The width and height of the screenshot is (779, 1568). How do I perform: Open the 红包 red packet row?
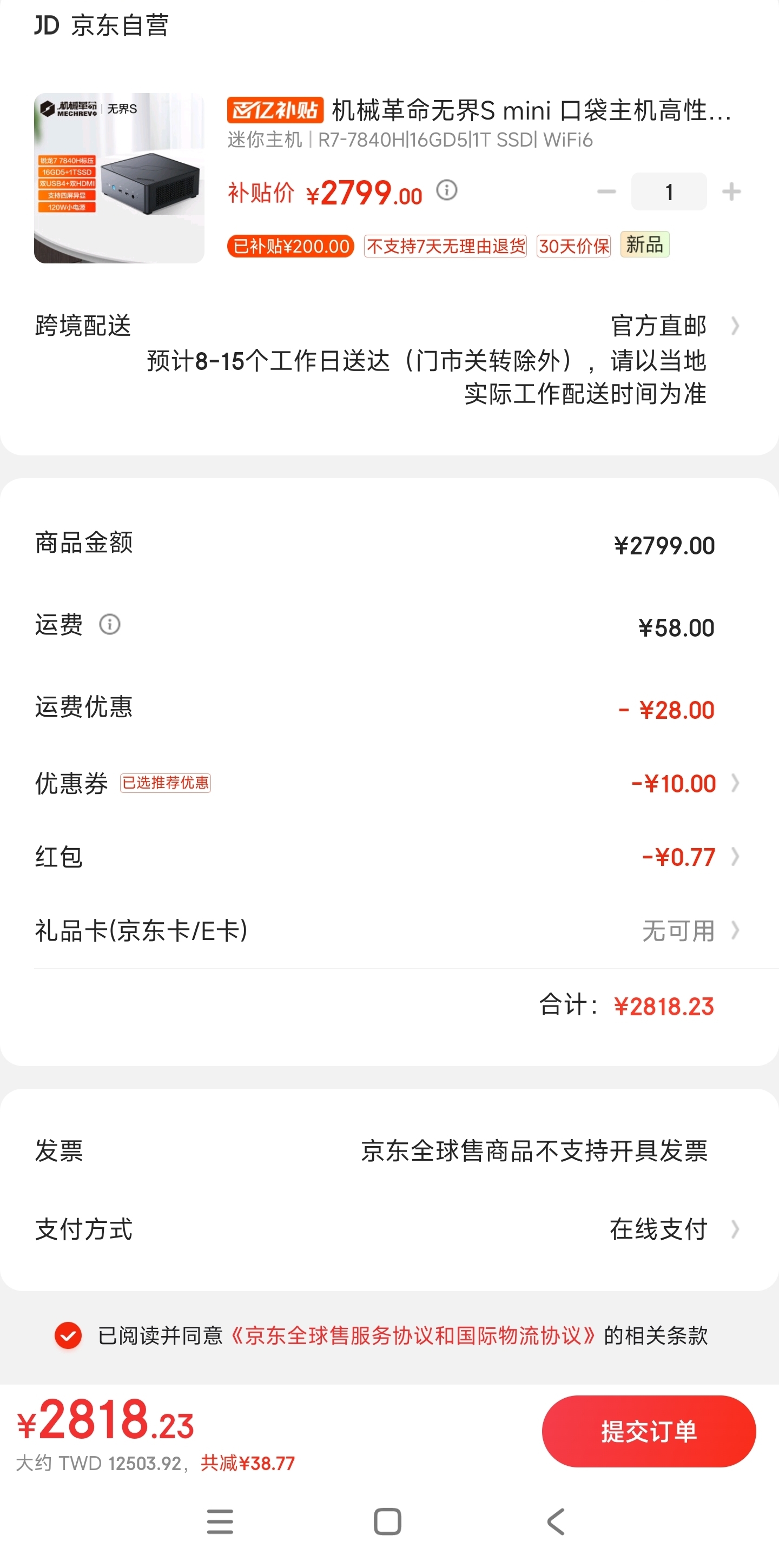pyautogui.click(x=389, y=857)
